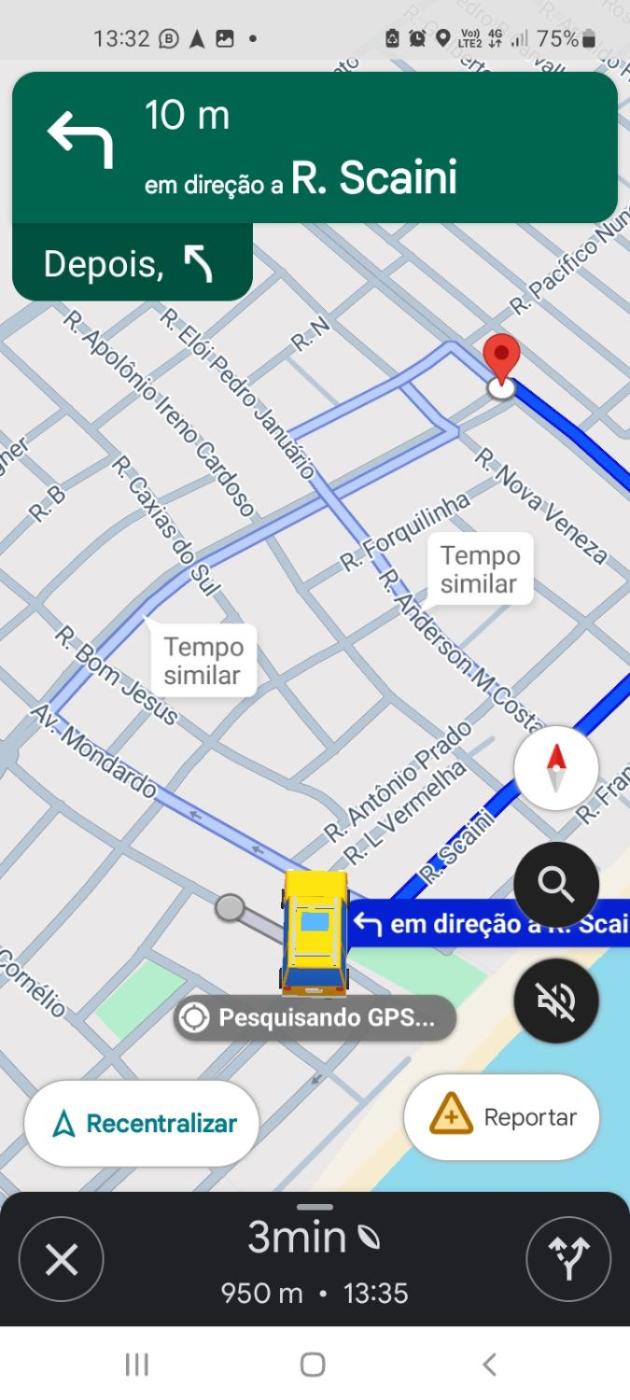The width and height of the screenshot is (630, 1400).
Task: Open recent apps
Action: (x=137, y=1364)
